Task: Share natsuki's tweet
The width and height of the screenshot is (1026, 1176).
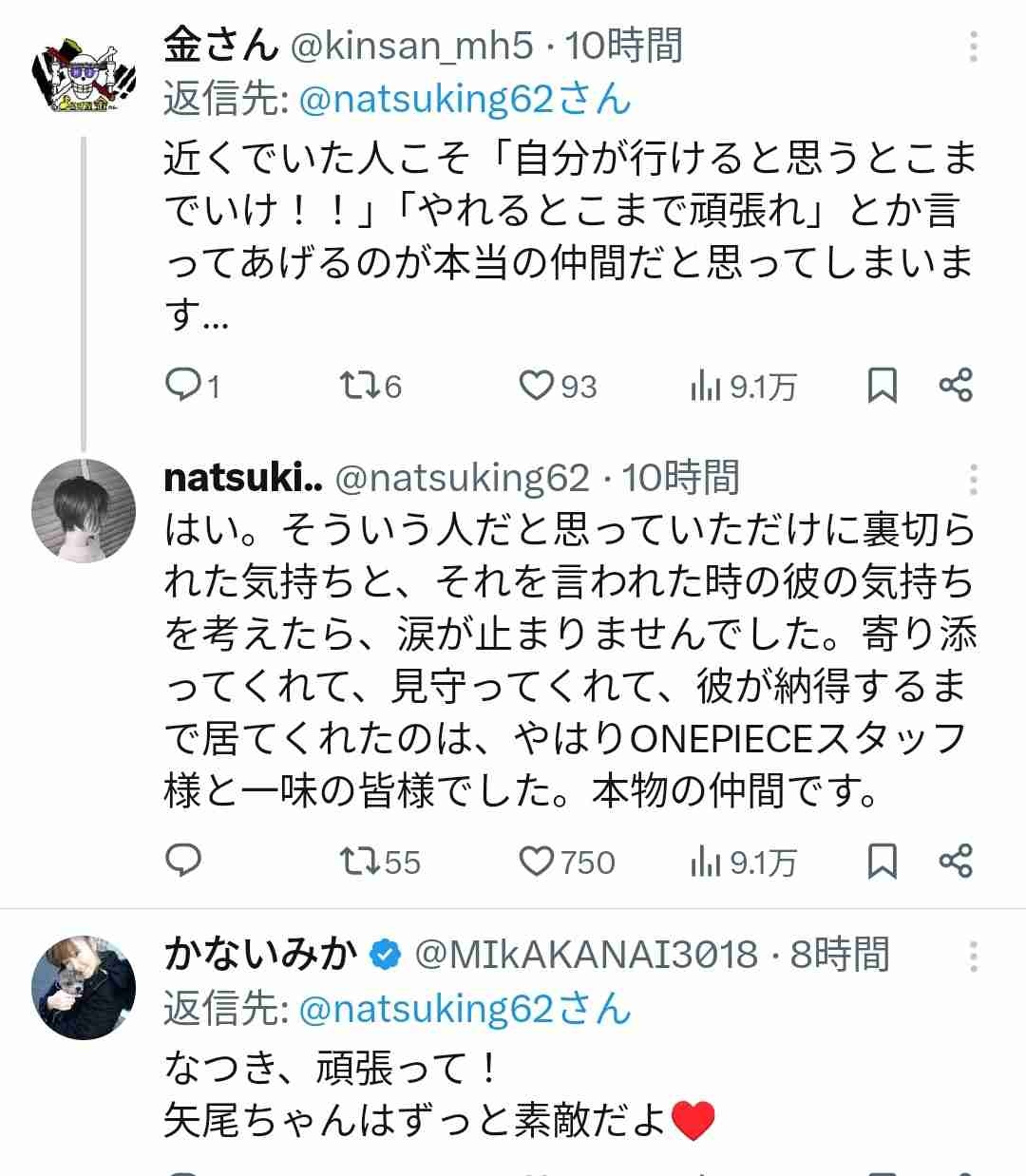Action: pyautogui.click(x=956, y=861)
